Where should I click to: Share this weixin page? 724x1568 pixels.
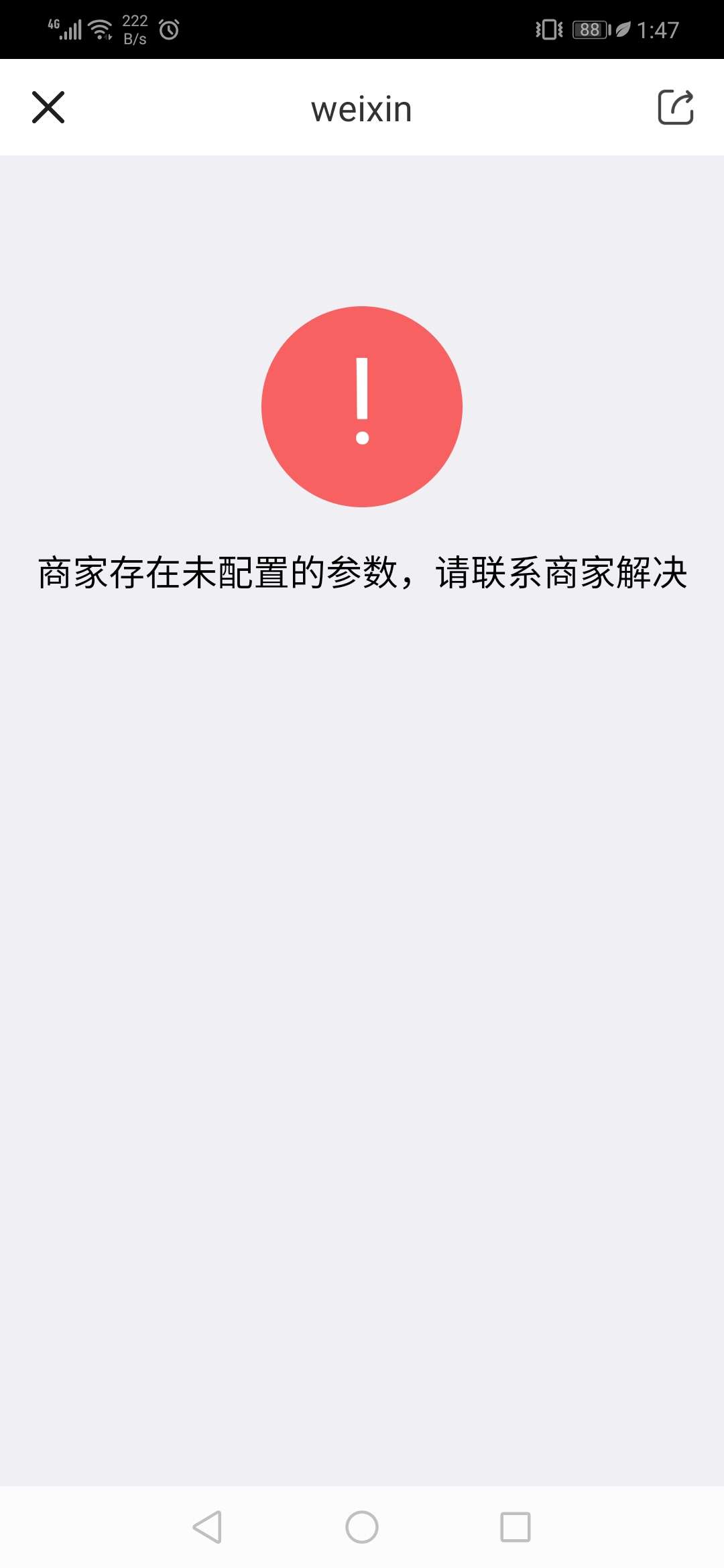pyautogui.click(x=675, y=107)
